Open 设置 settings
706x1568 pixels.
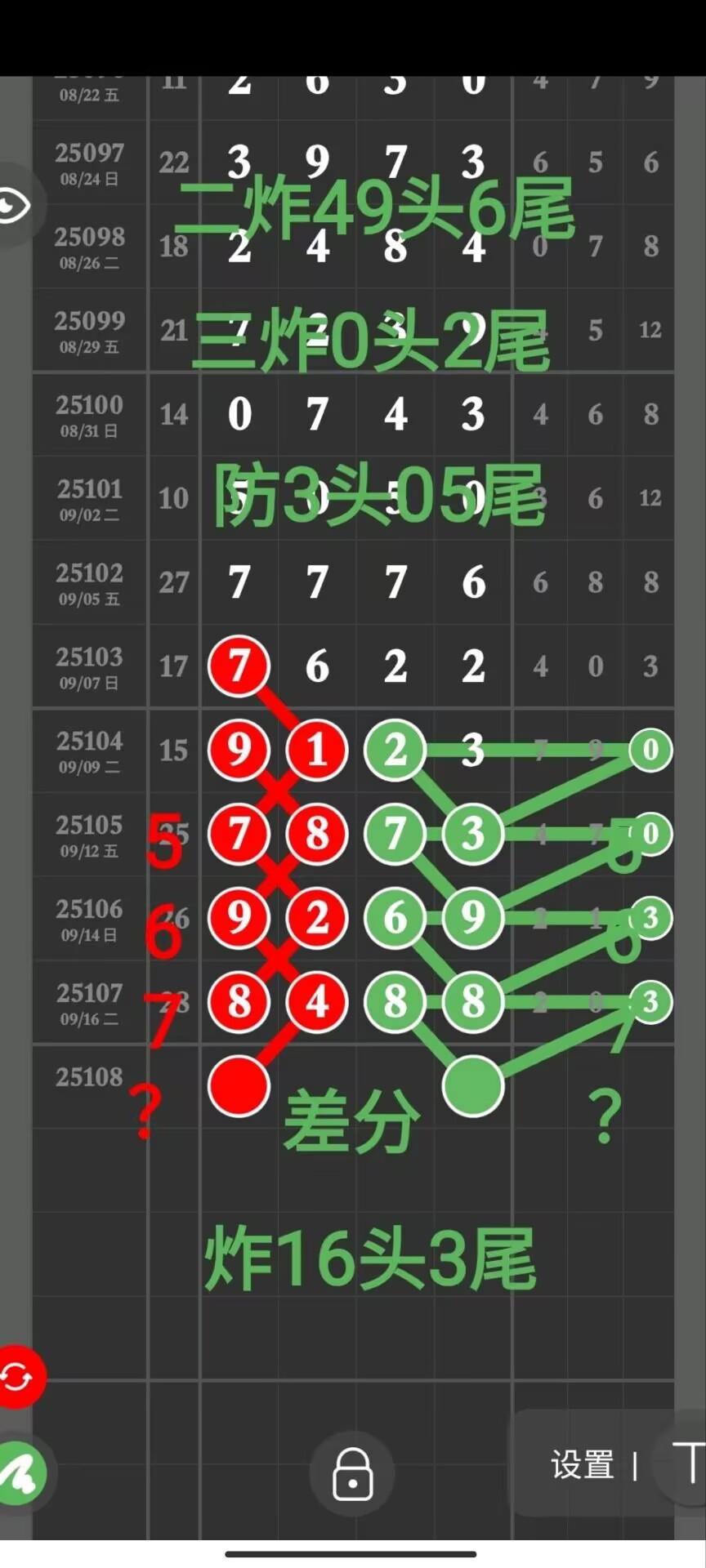(x=582, y=1465)
